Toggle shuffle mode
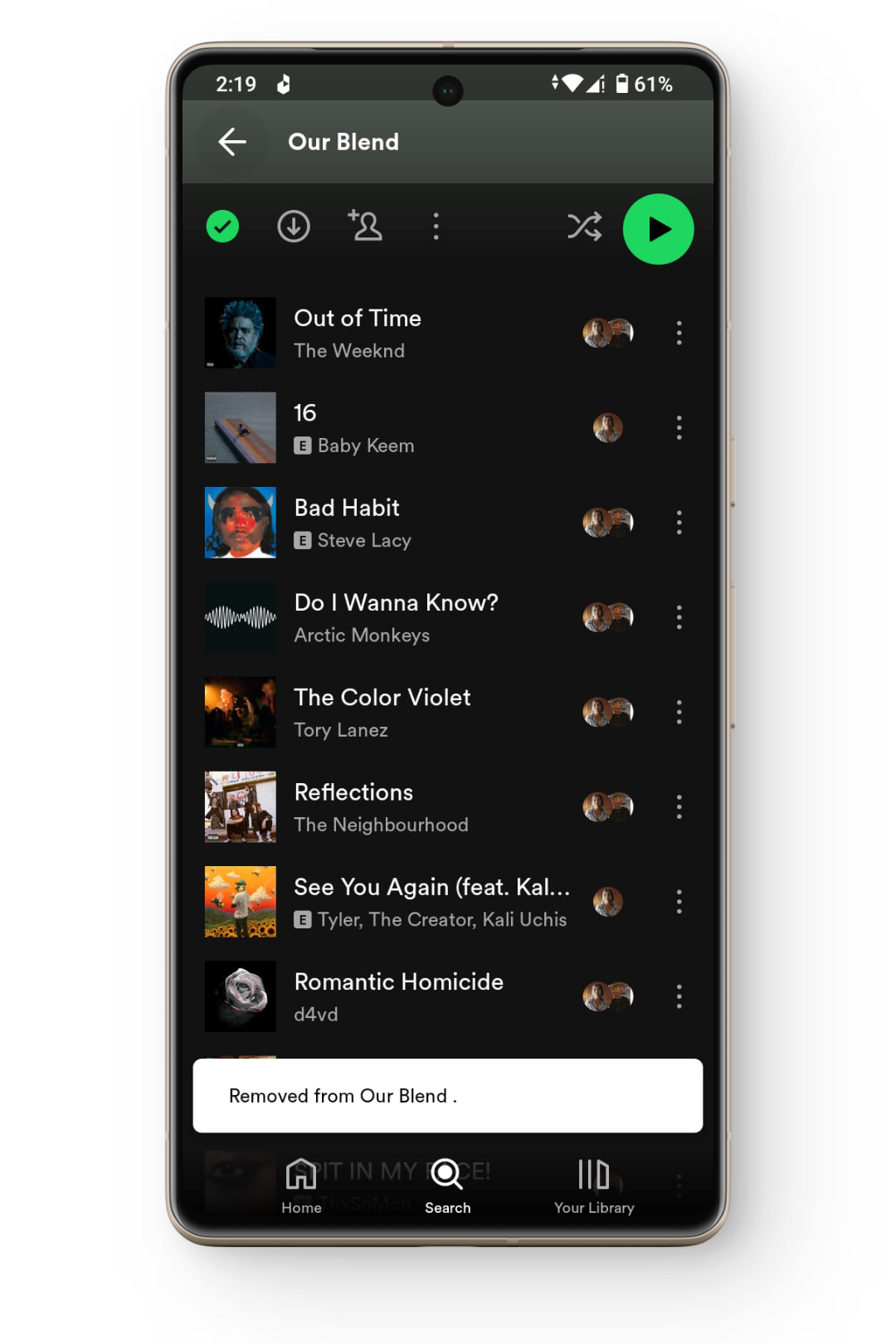Screen dimensions: 896x1344 click(585, 226)
